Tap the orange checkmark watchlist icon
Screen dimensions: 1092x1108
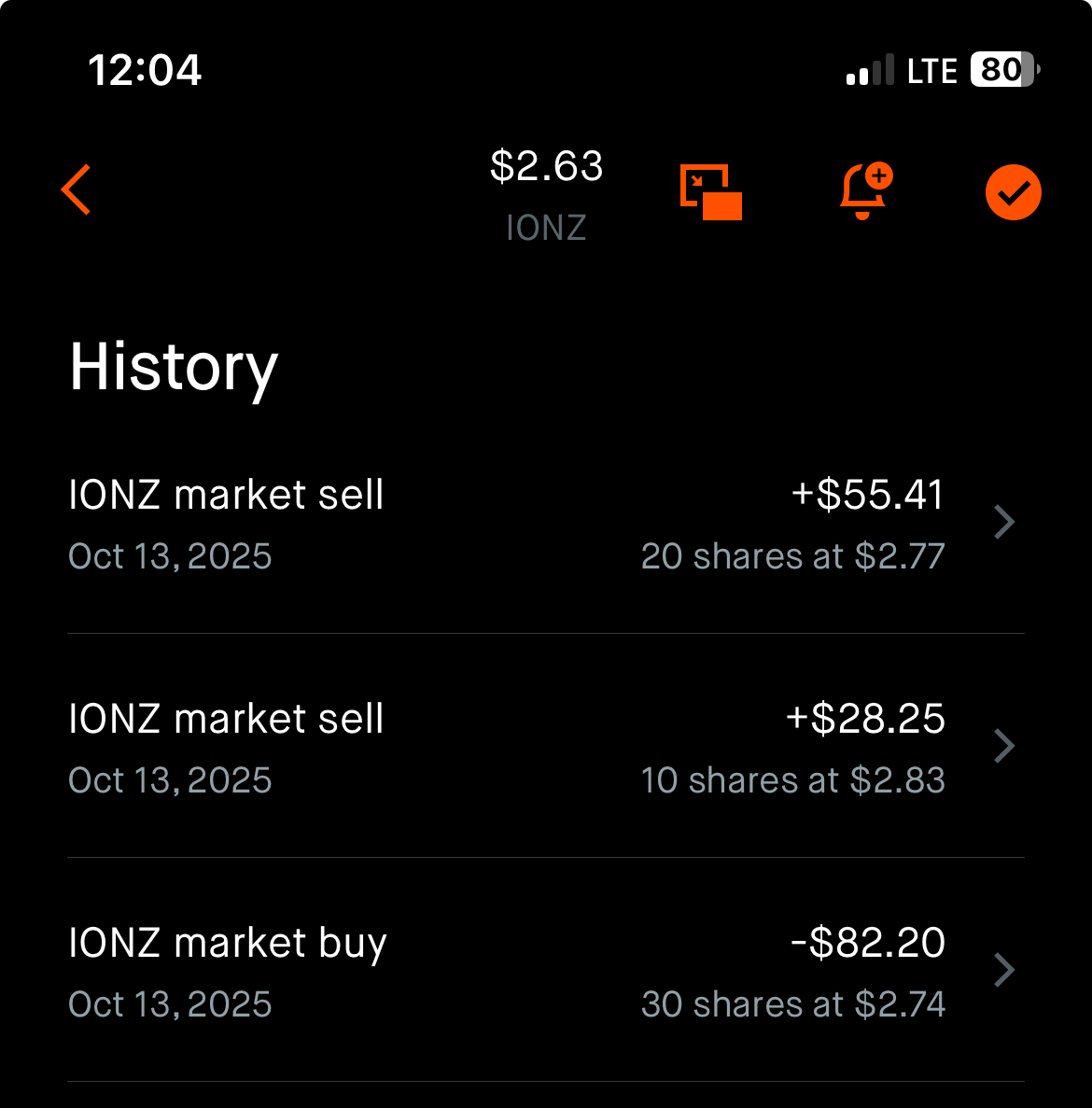pyautogui.click(x=1013, y=192)
